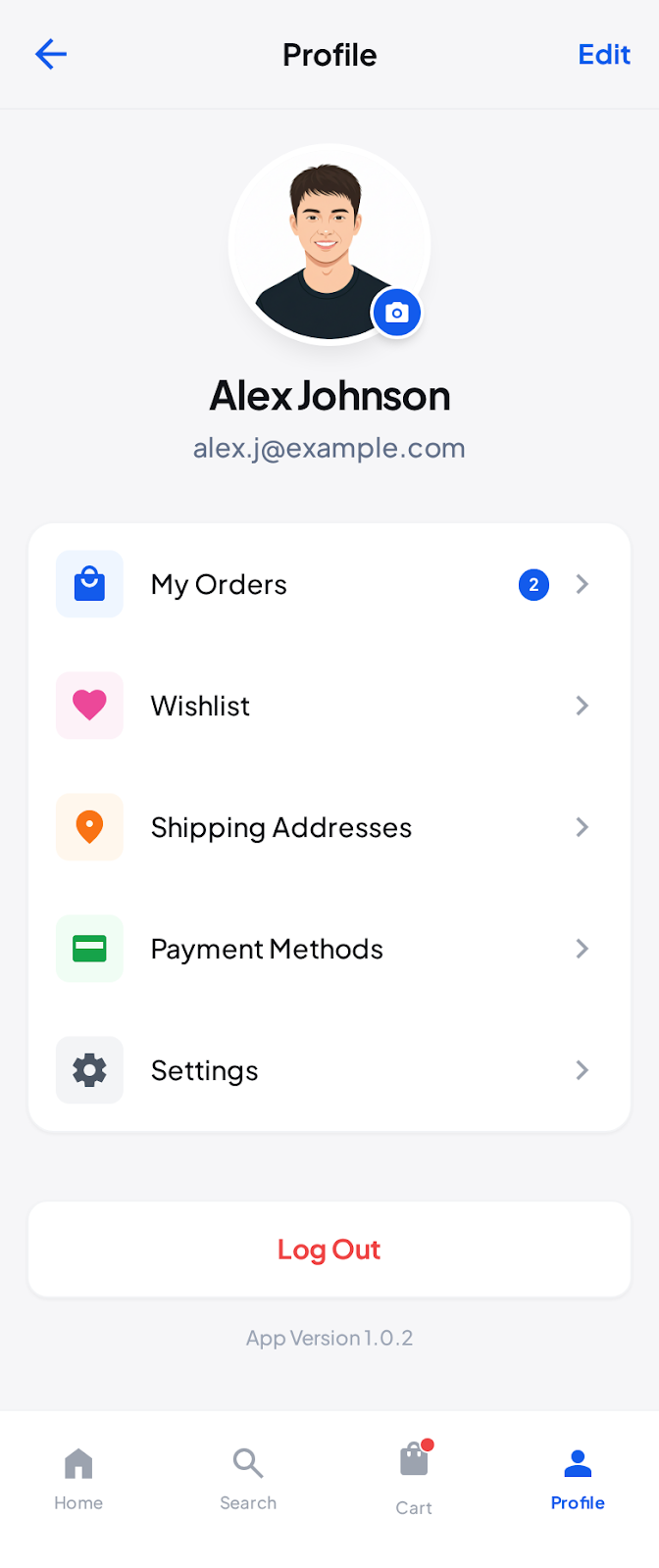This screenshot has height=1568, width=659.
Task: Open My Orders
Action: (329, 584)
